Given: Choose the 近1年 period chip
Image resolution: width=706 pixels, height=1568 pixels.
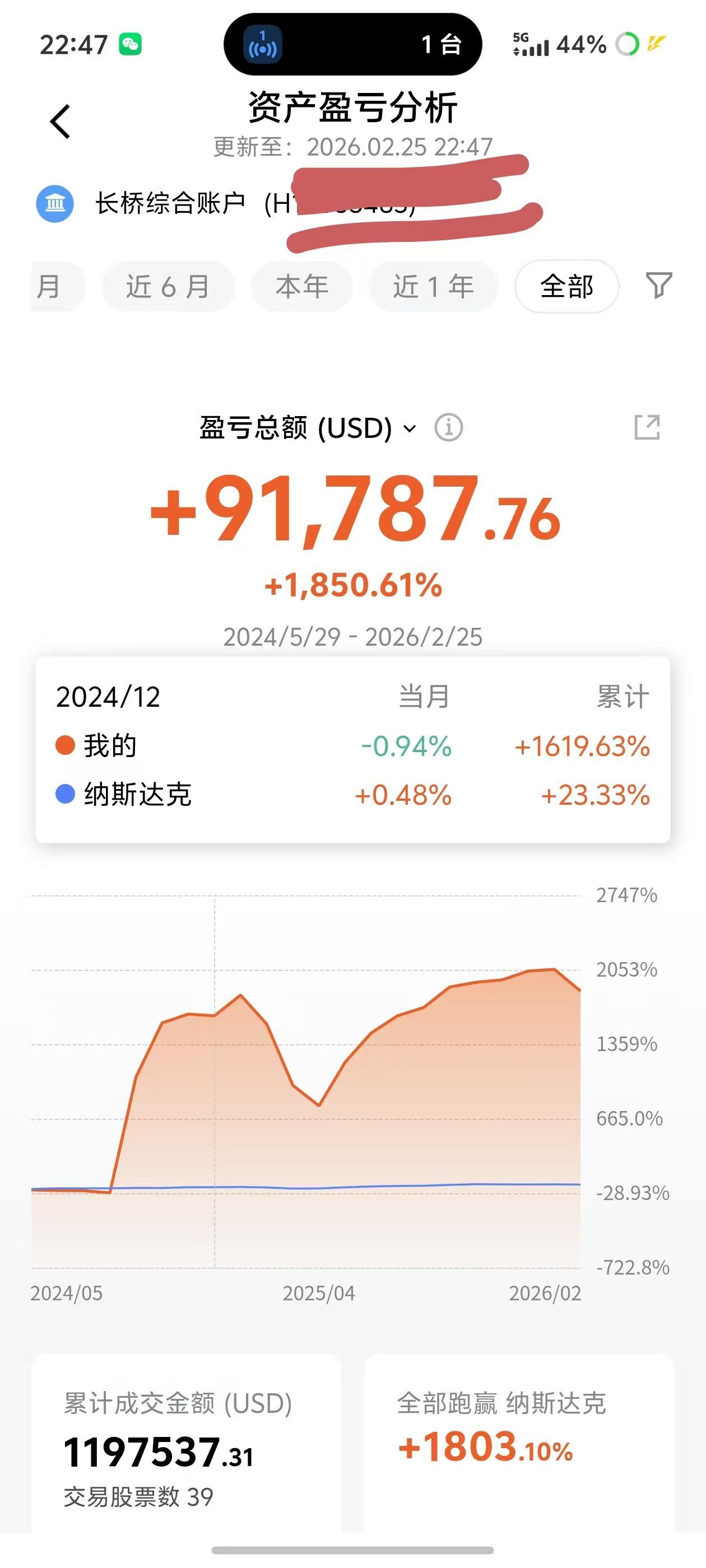Looking at the screenshot, I should 433,286.
